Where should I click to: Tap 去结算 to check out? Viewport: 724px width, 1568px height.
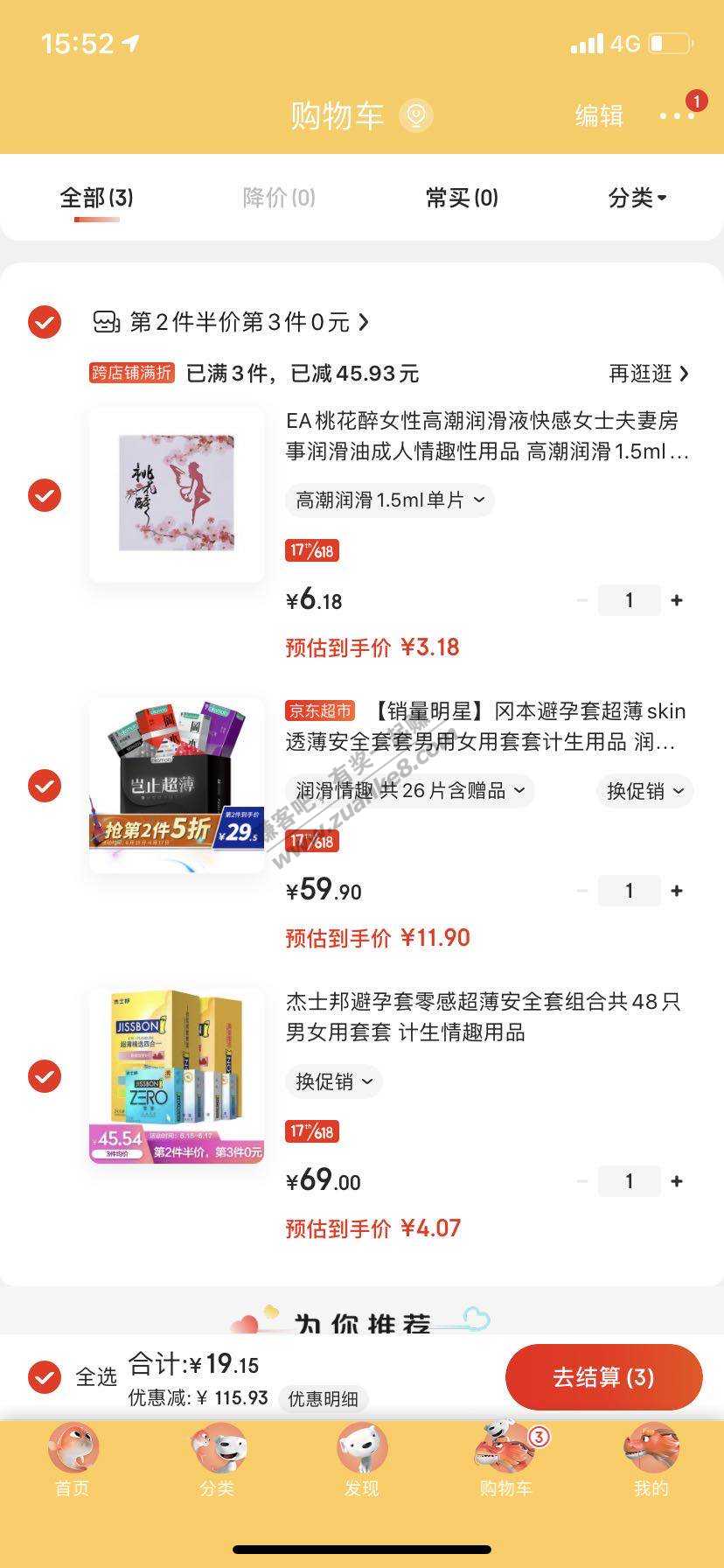[603, 1377]
